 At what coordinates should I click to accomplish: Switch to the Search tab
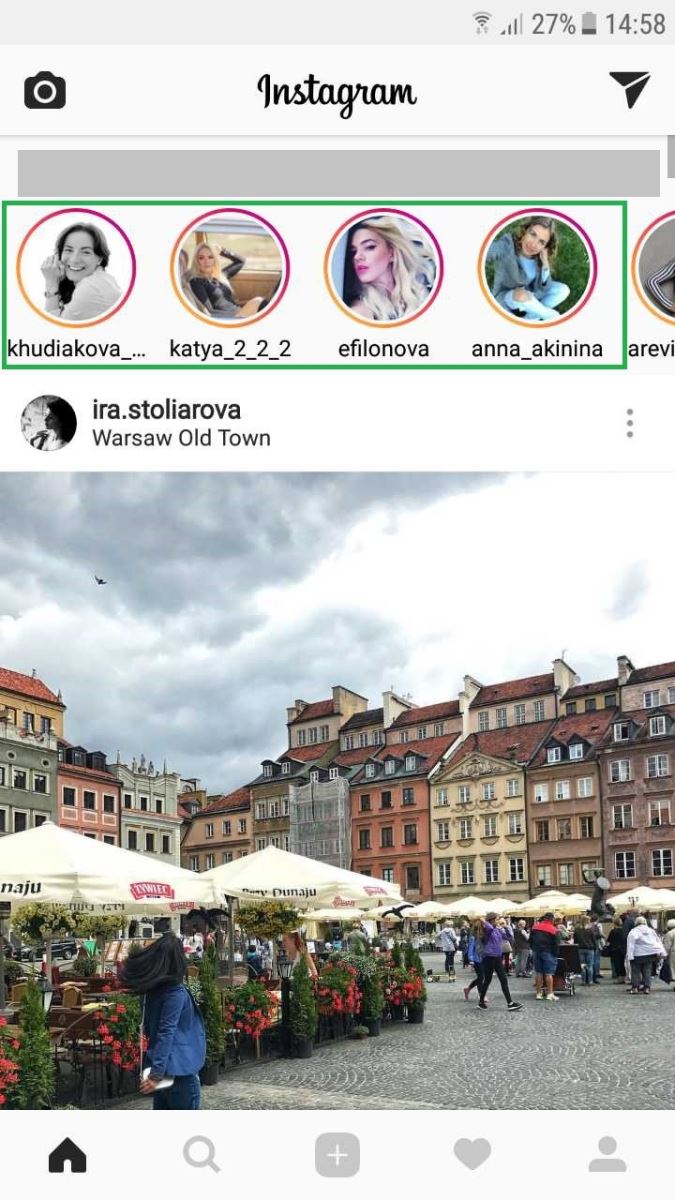click(202, 1156)
